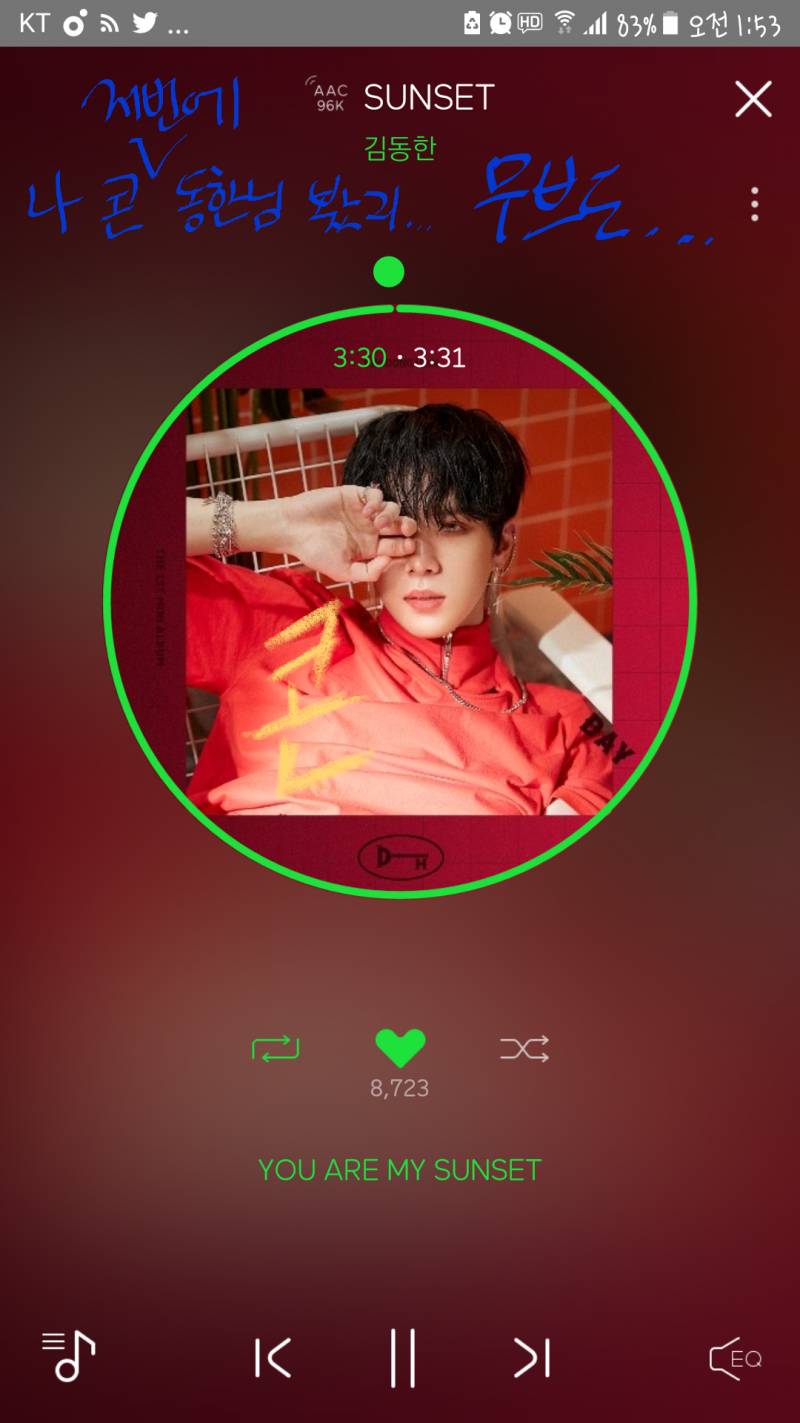Open the three-dot overflow options menu
The height and width of the screenshot is (1423, 800).
coord(756,204)
